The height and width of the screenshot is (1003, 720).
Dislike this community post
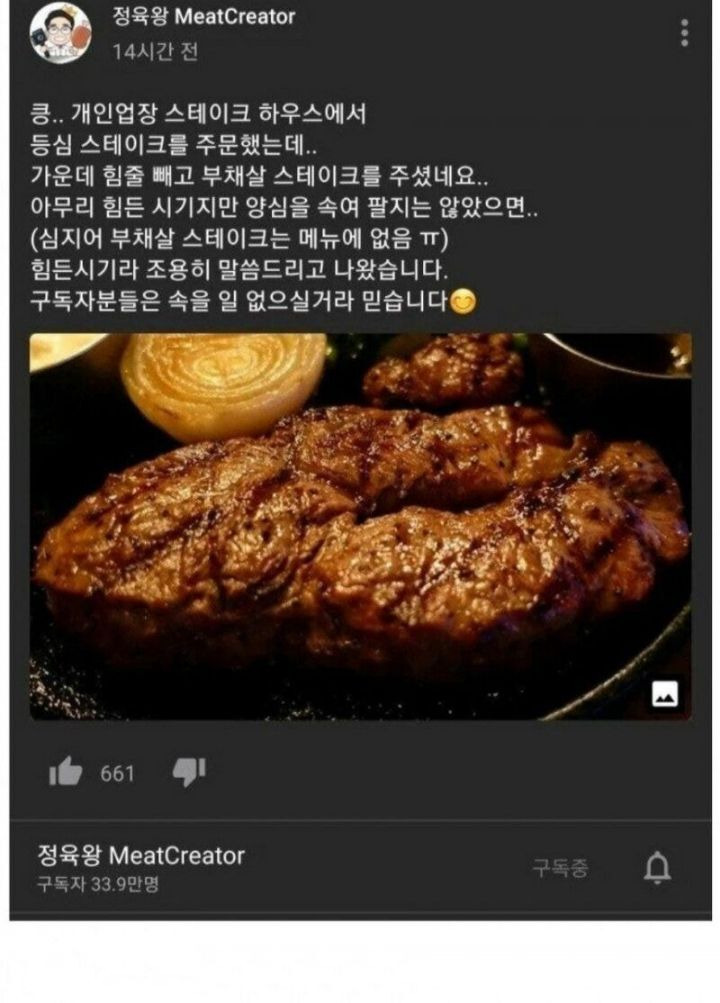[x=188, y=771]
